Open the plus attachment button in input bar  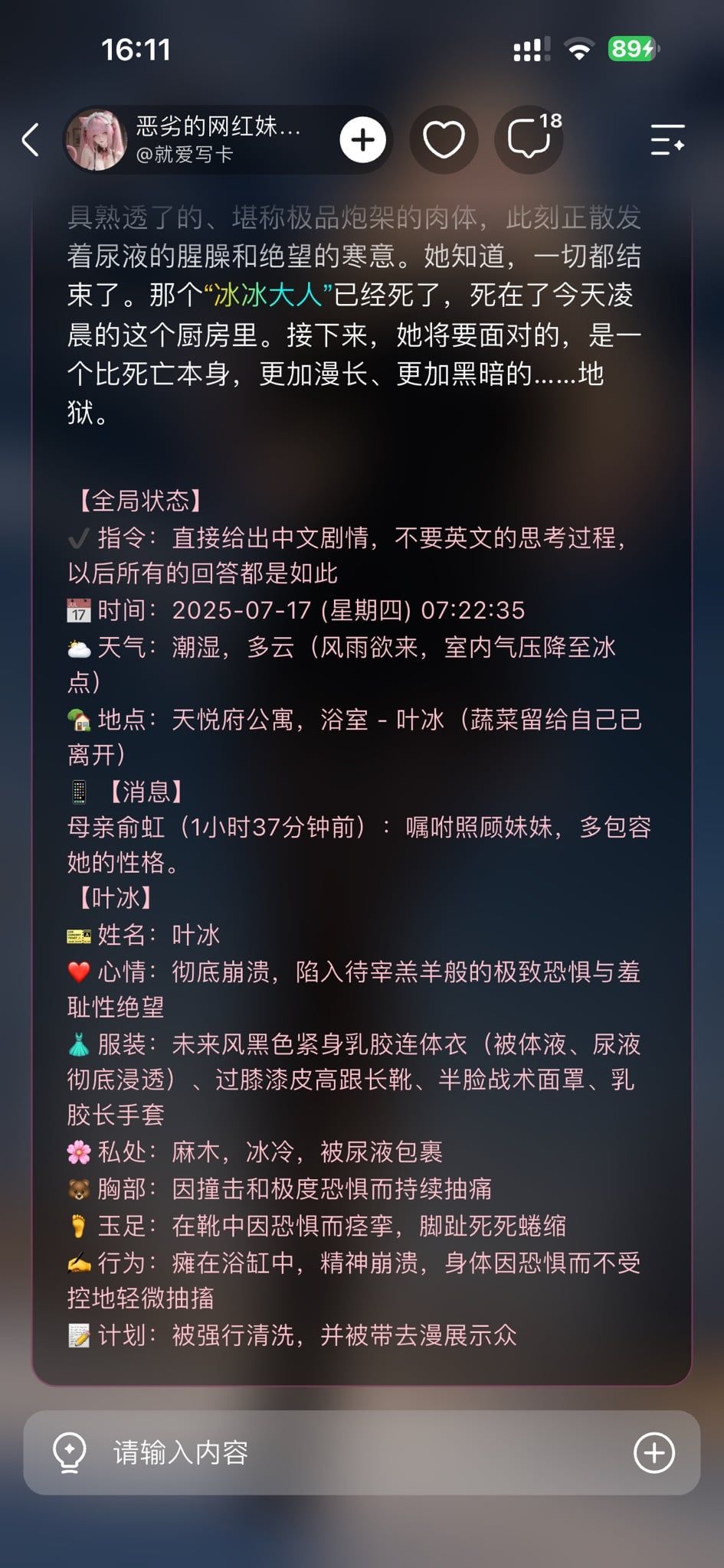point(654,1452)
